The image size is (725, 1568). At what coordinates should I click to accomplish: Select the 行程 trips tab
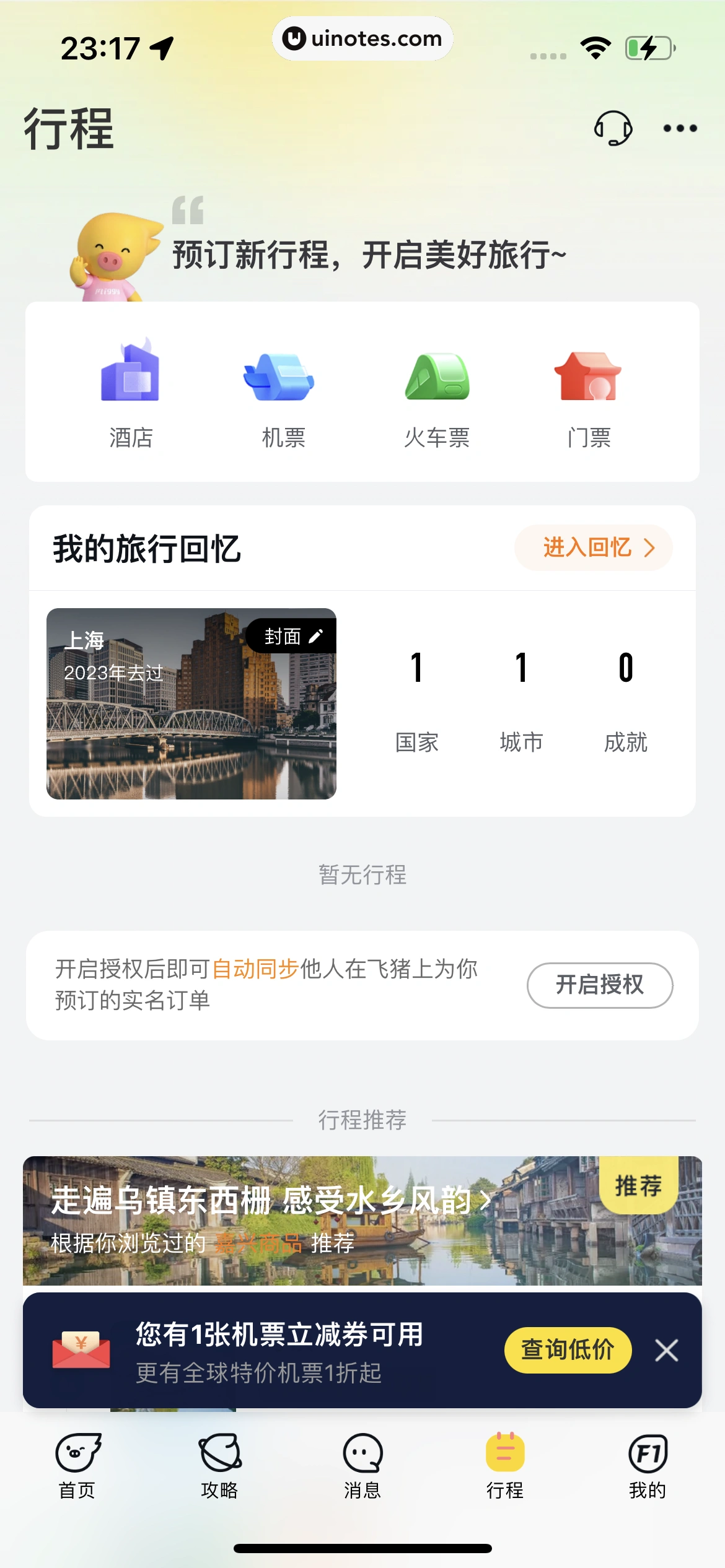(505, 1466)
